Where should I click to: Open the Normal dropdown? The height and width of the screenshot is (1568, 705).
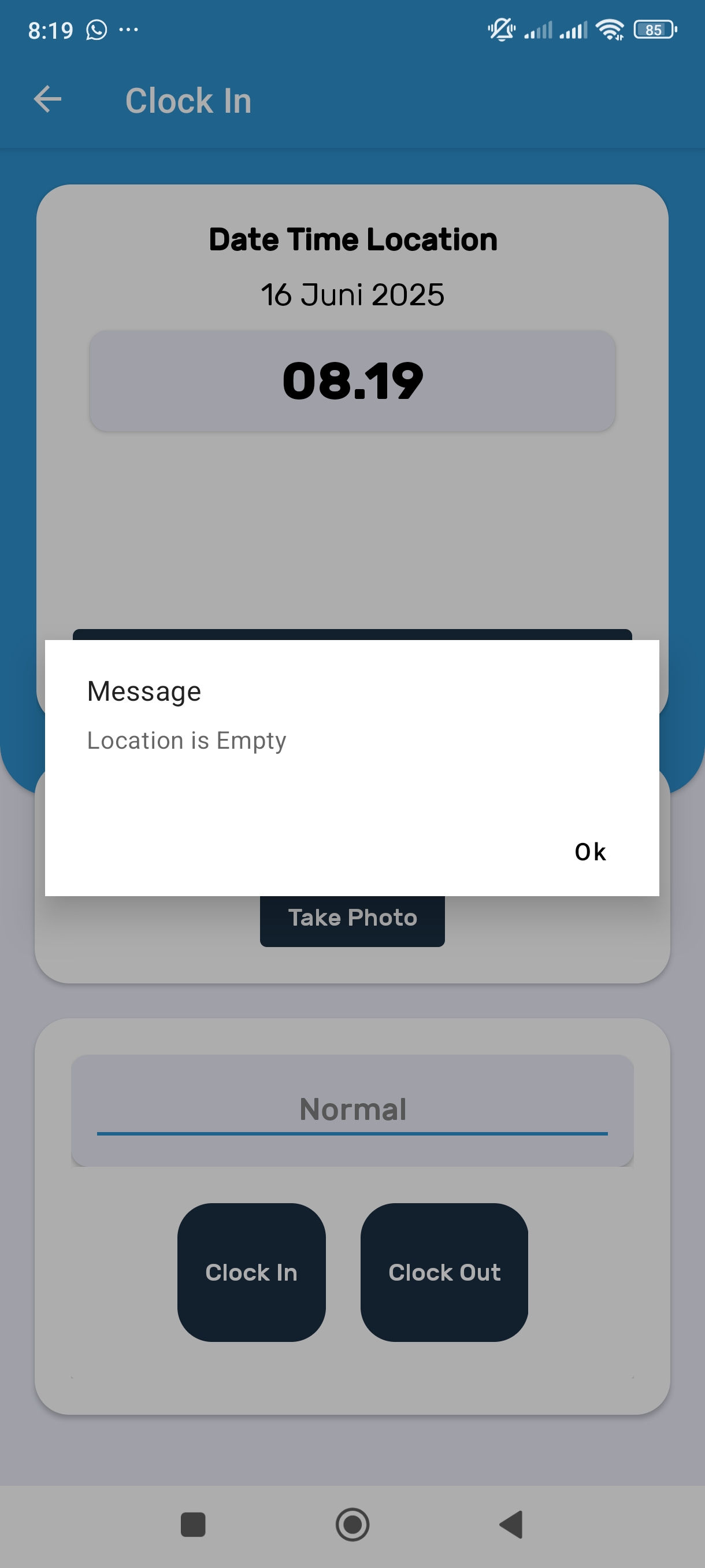352,1110
